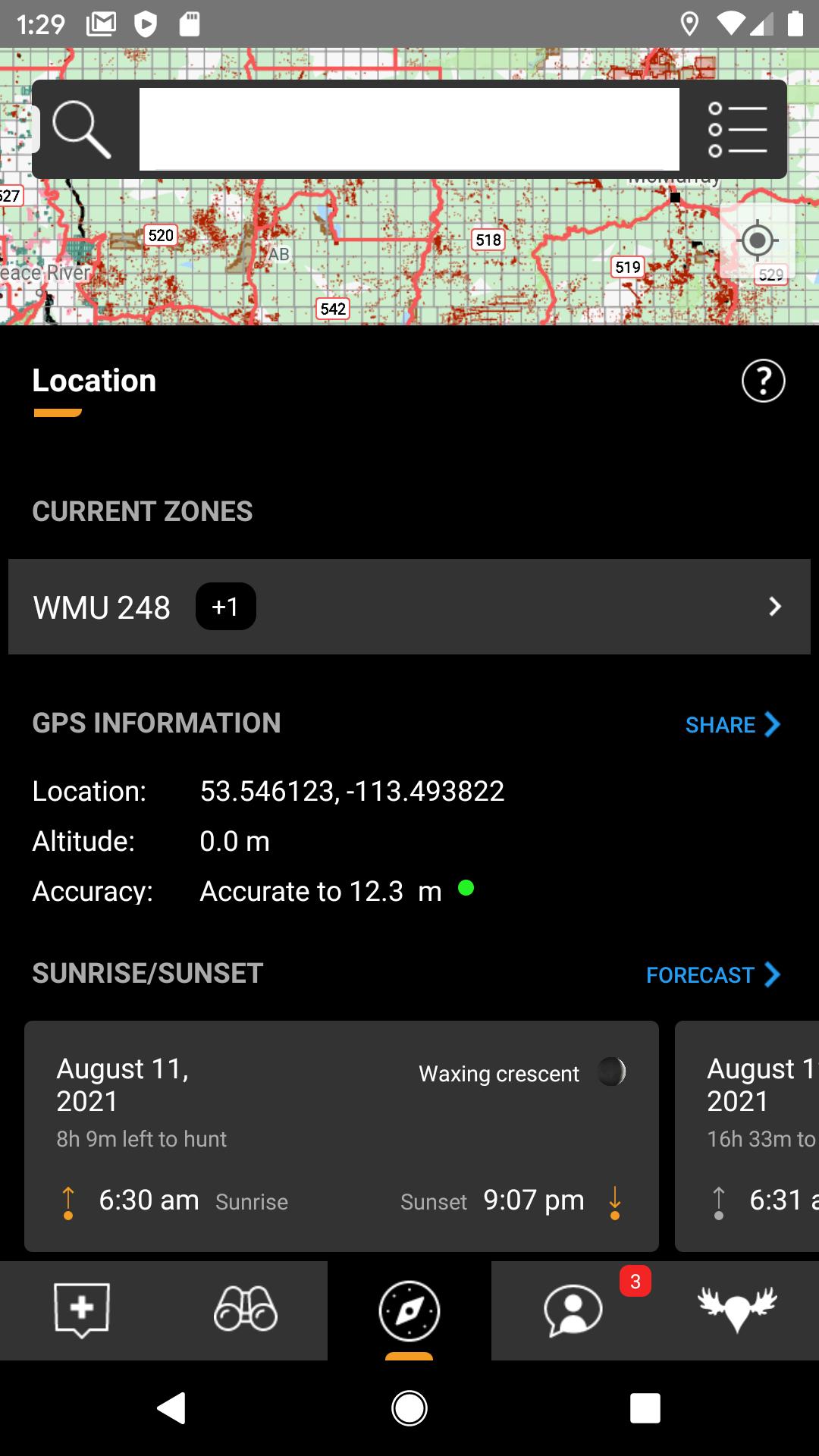
Task: Switch to the binoculars tab
Action: (246, 1310)
